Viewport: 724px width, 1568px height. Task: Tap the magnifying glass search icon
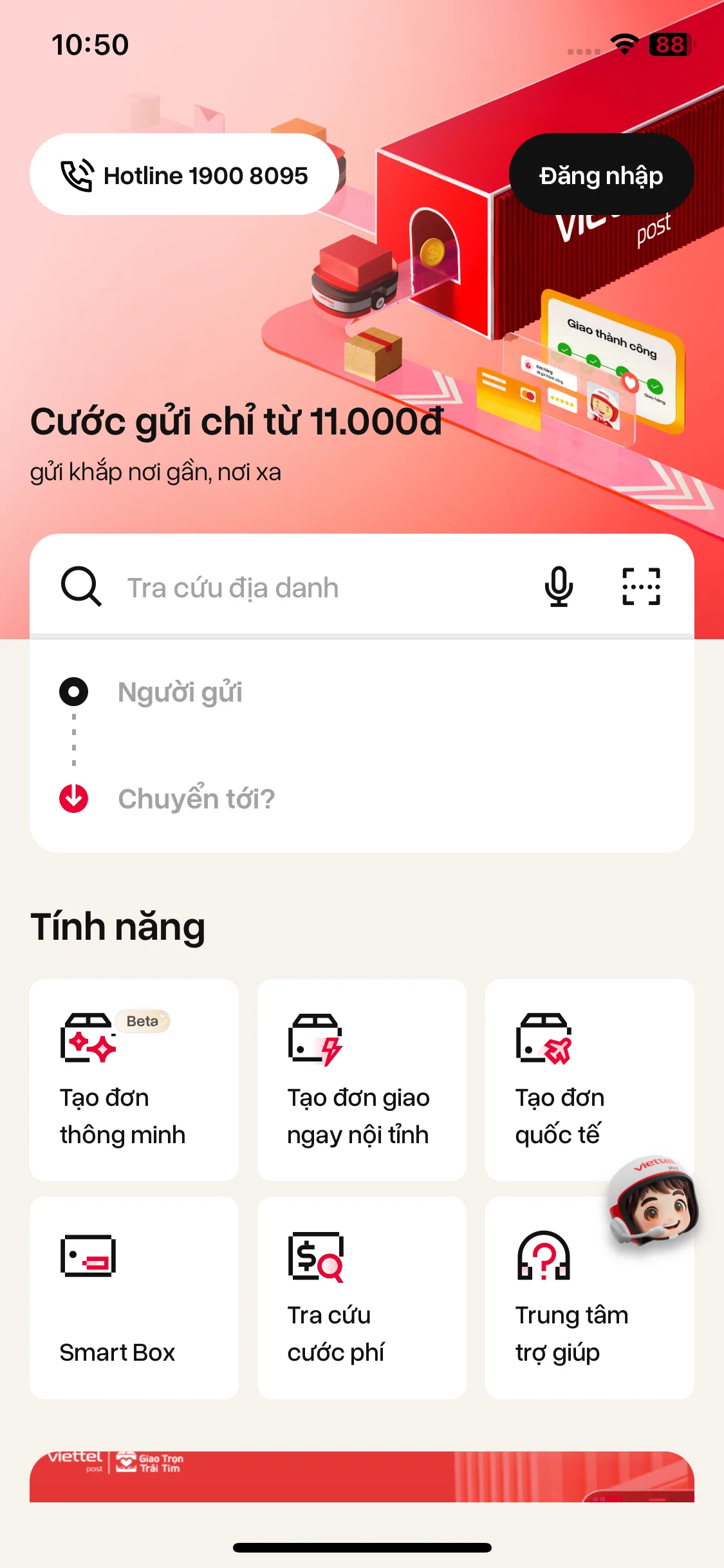pyautogui.click(x=80, y=586)
